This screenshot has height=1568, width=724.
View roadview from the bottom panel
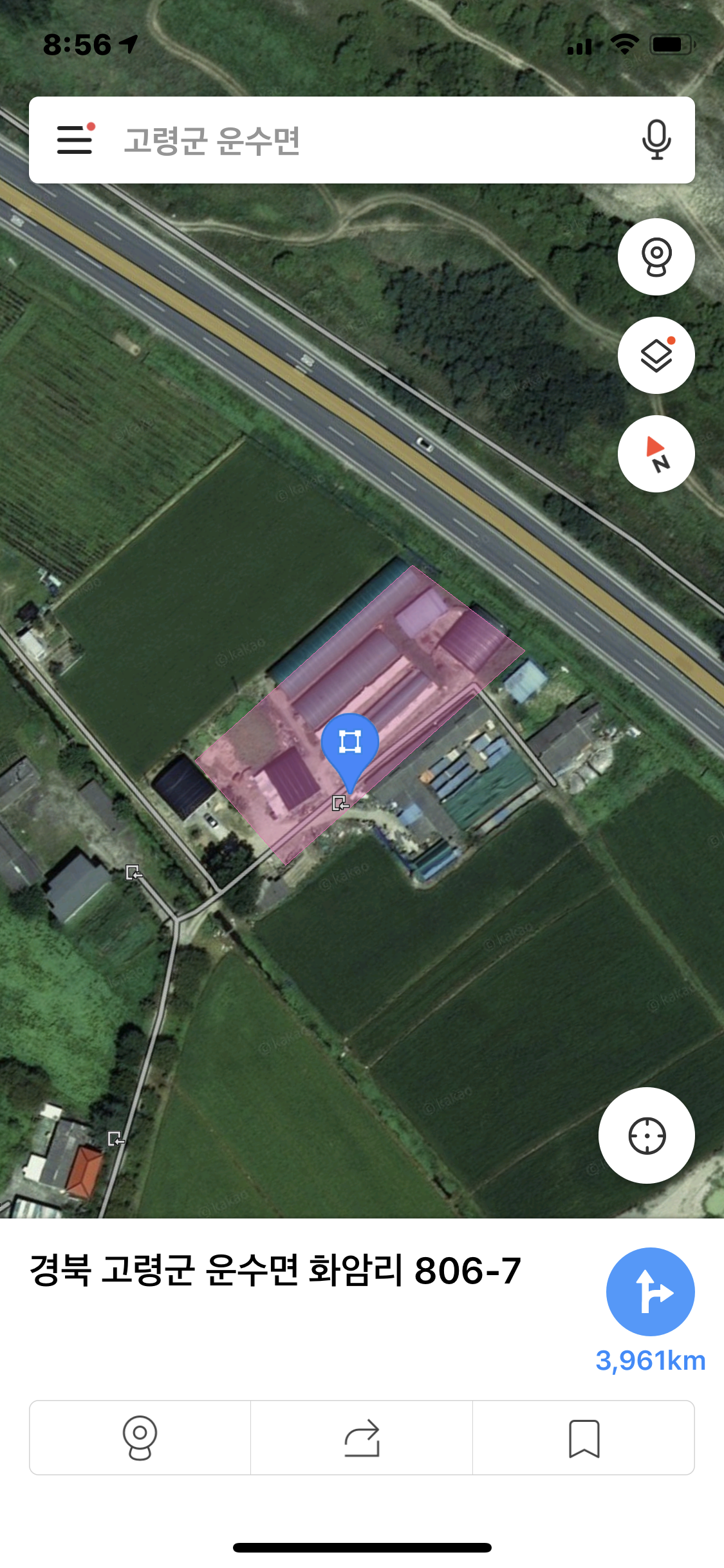pos(140,1437)
